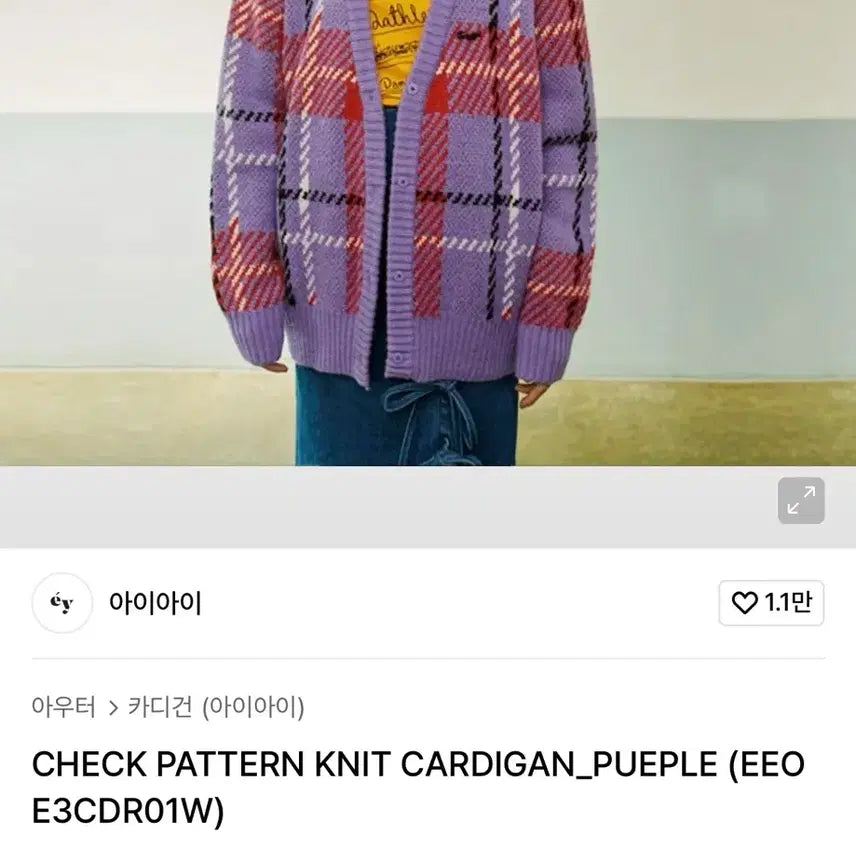Expand the product image to fullscreen

[x=801, y=501]
